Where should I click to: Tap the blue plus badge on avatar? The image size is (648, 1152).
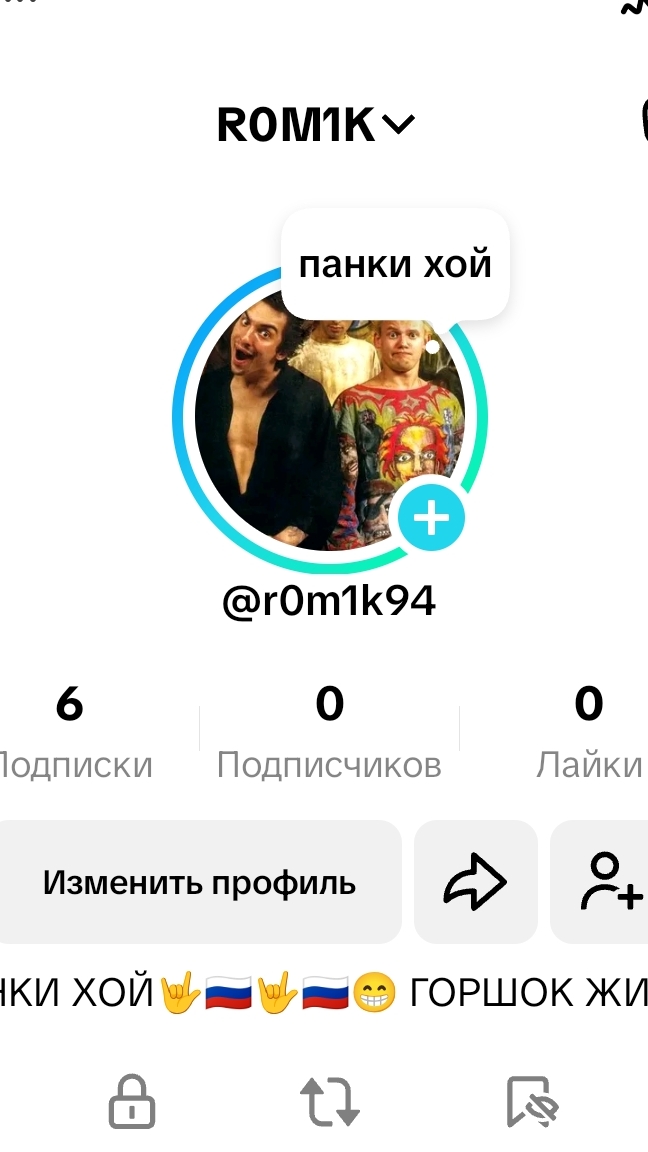[x=431, y=518]
